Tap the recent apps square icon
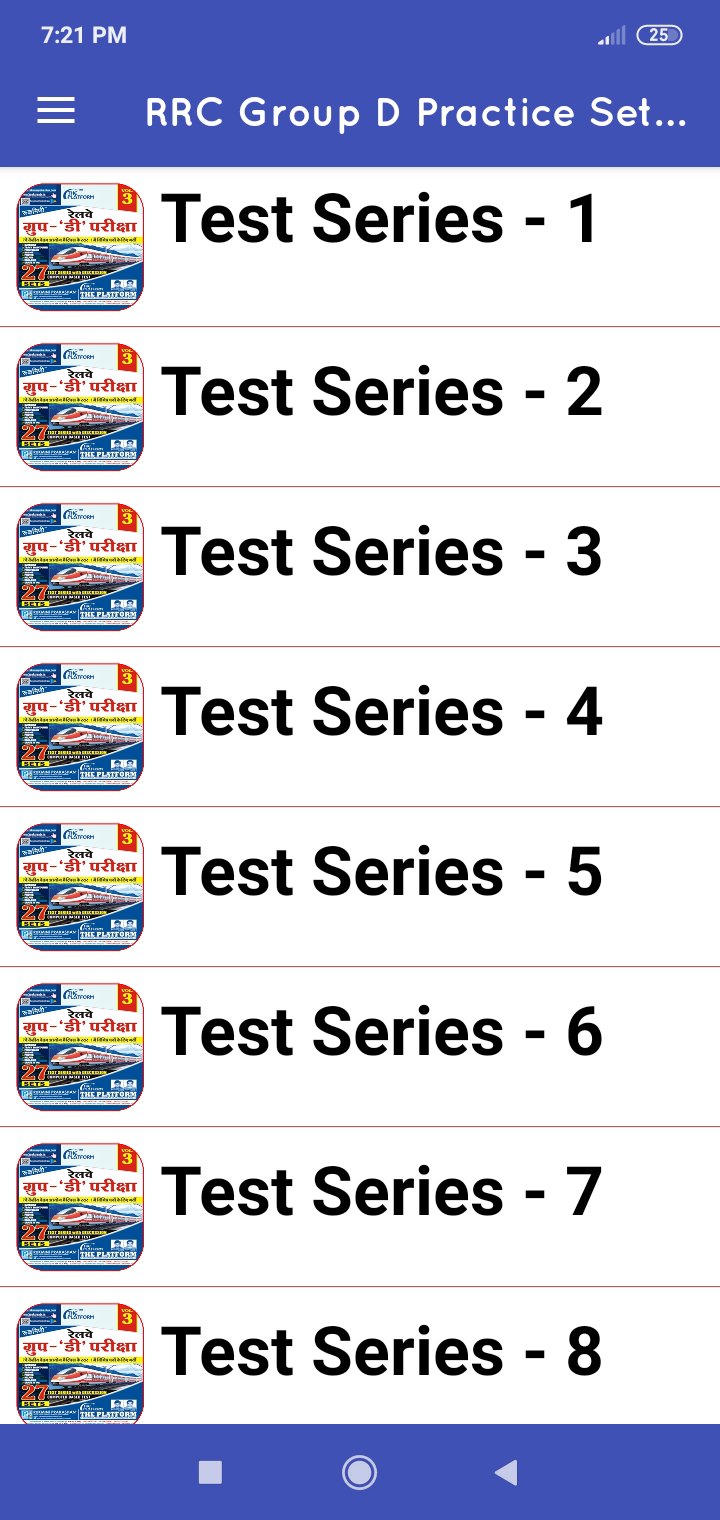Viewport: 720px width, 1520px height. coord(212,1472)
